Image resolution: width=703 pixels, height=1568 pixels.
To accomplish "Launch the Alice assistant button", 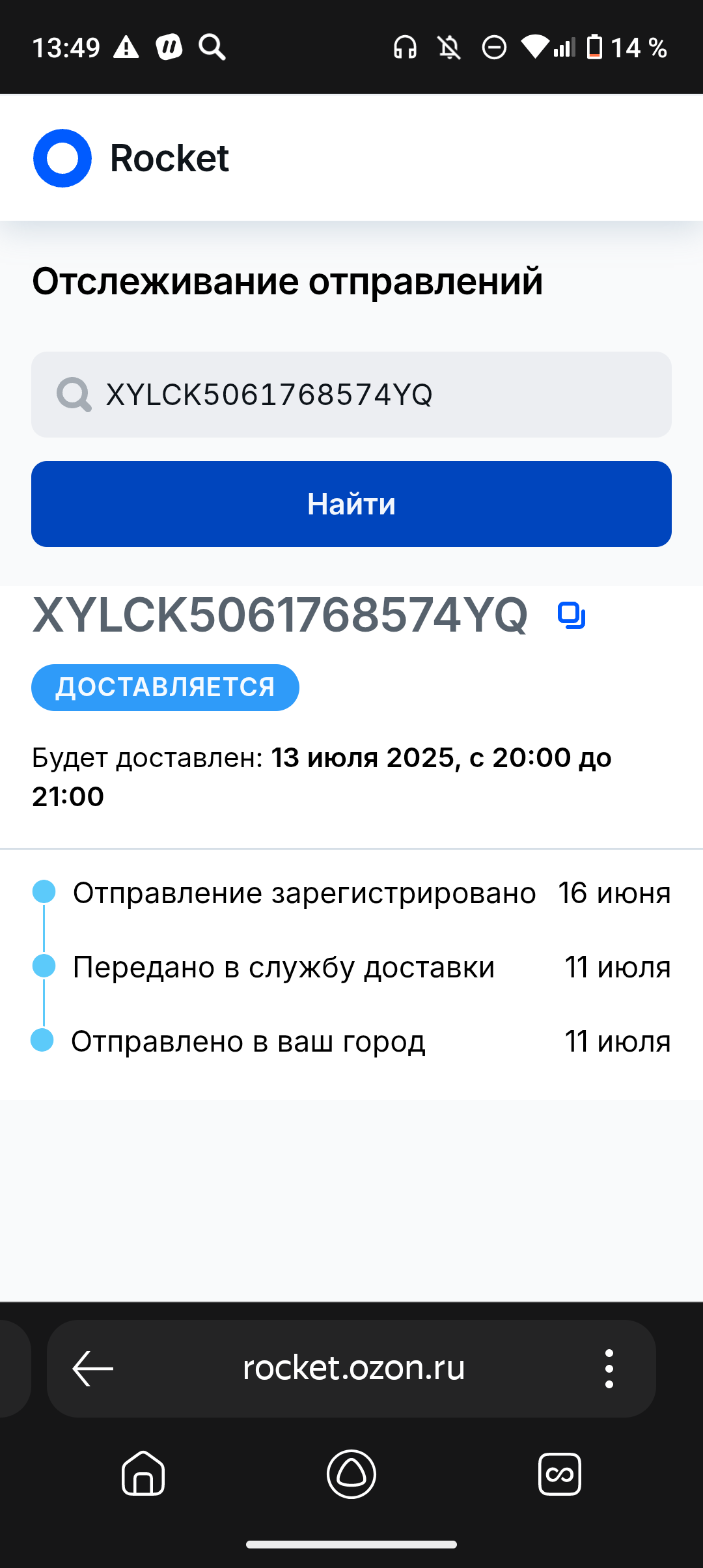I will pyautogui.click(x=351, y=1474).
